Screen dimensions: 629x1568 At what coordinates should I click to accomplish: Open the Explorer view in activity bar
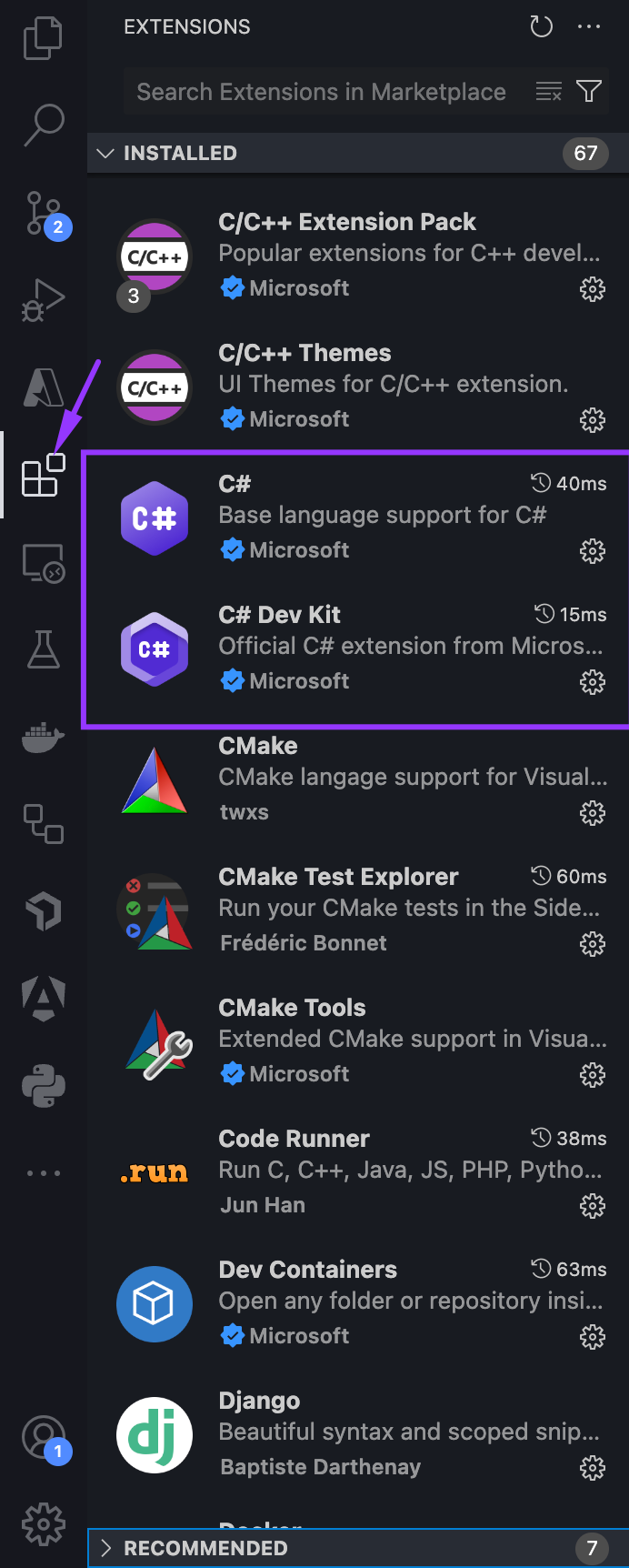click(43, 38)
